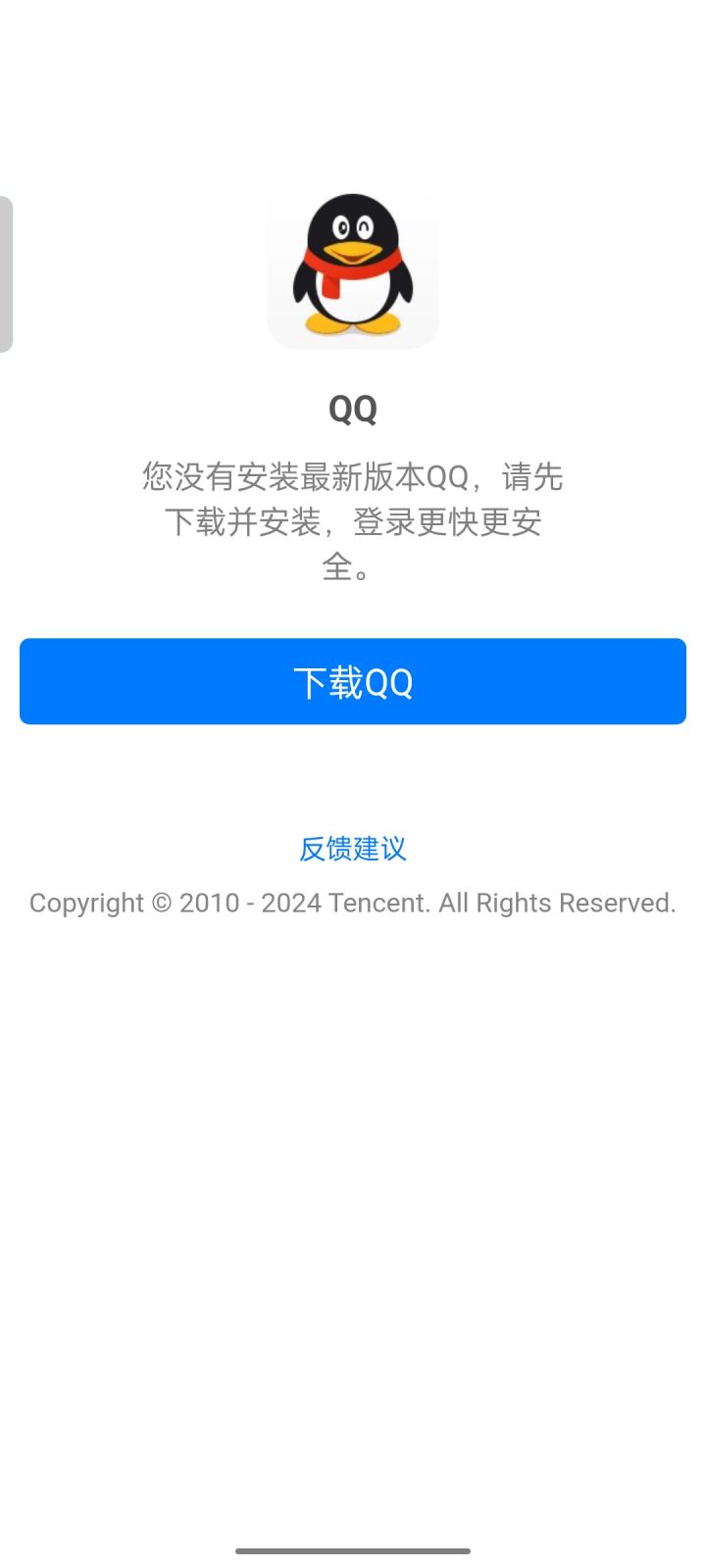706x1568 pixels.
Task: Click the 下载QQ download button
Action: coord(353,681)
